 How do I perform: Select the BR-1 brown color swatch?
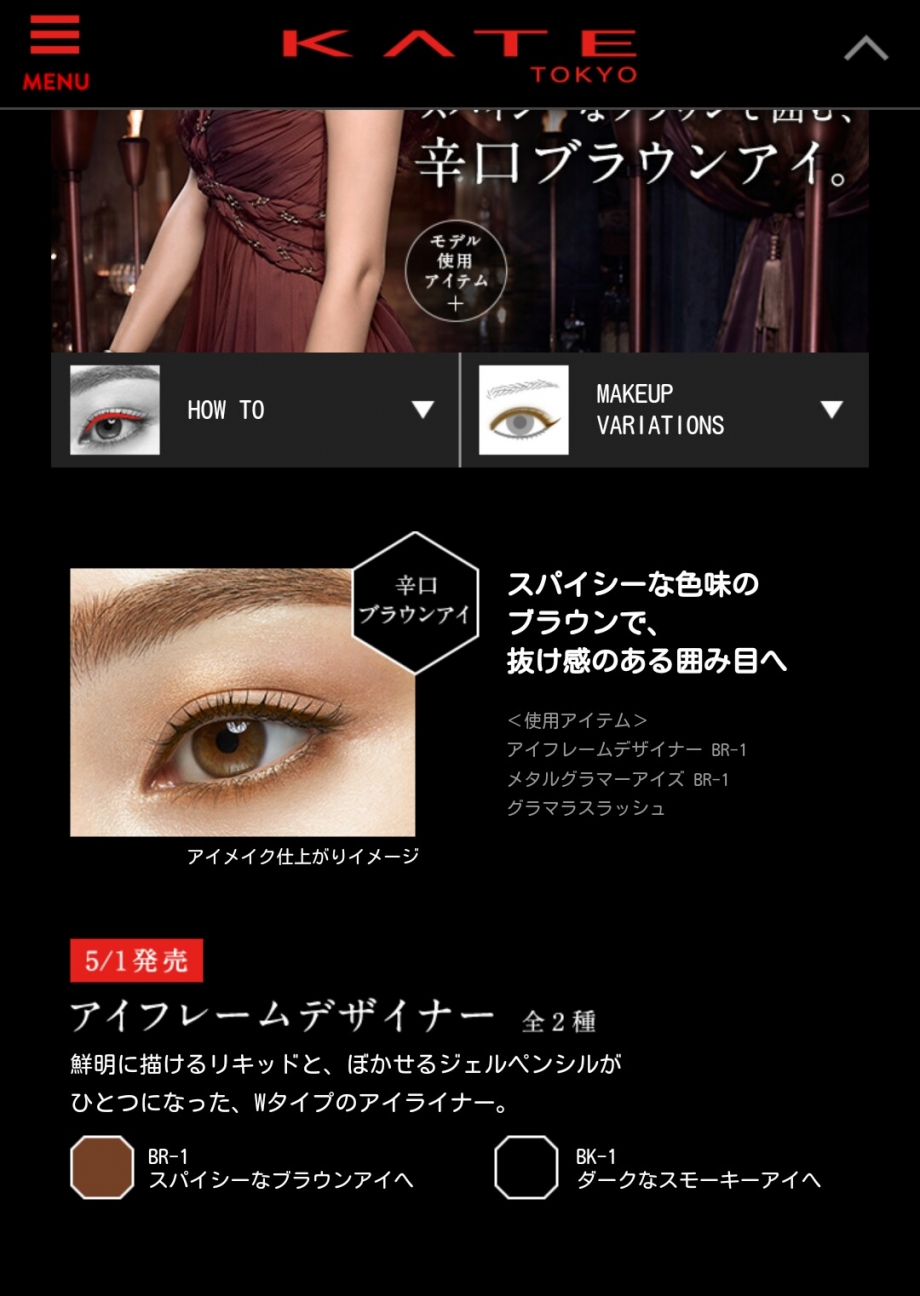pyautogui.click(x=102, y=1167)
